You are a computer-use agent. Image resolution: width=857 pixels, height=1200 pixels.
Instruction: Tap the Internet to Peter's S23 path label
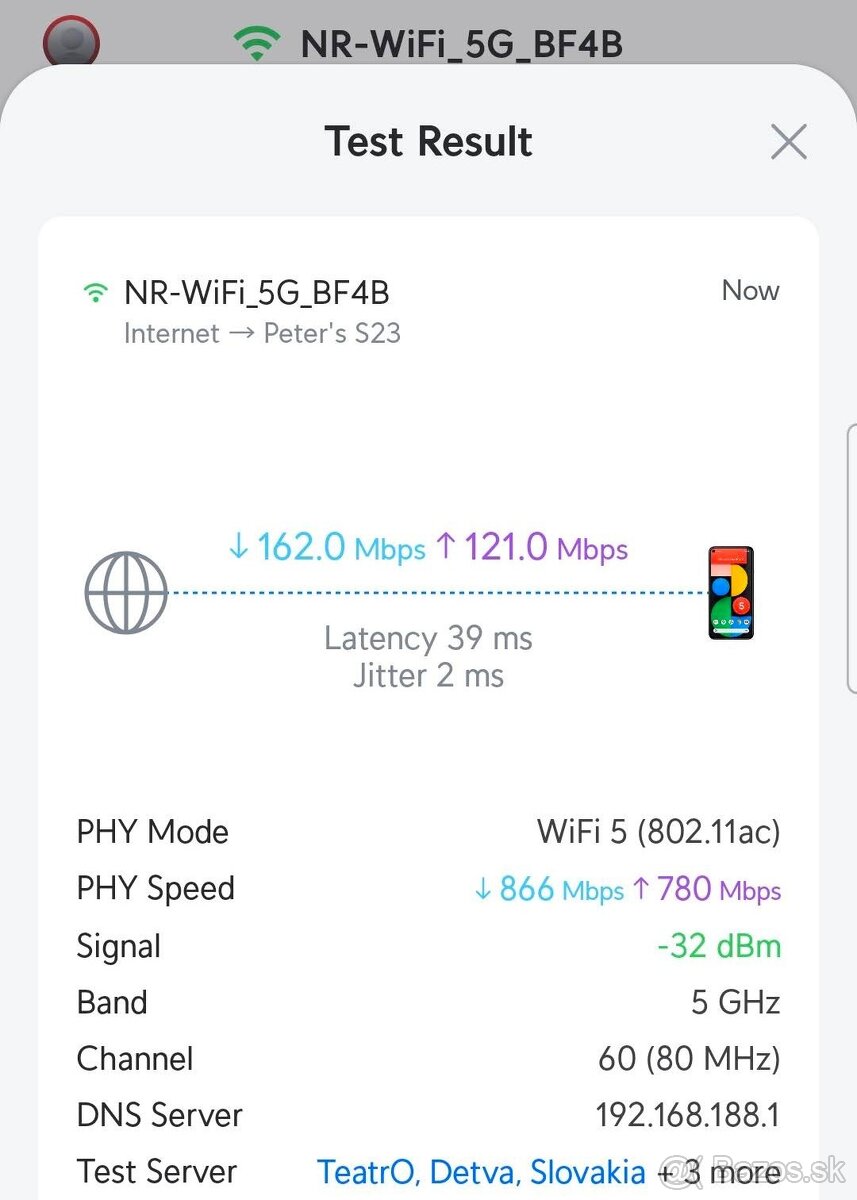pyautogui.click(x=263, y=333)
